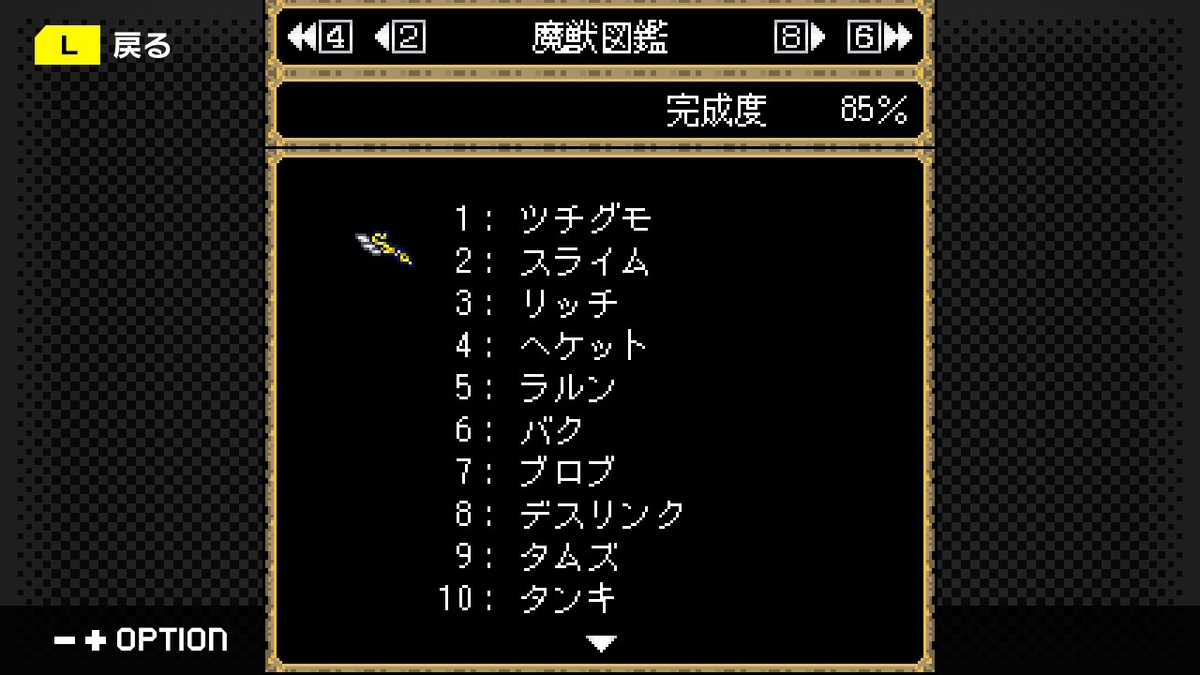Viewport: 1200px width, 675px height.
Task: Jump forward with the double-arrow 6 button
Action: 880,38
